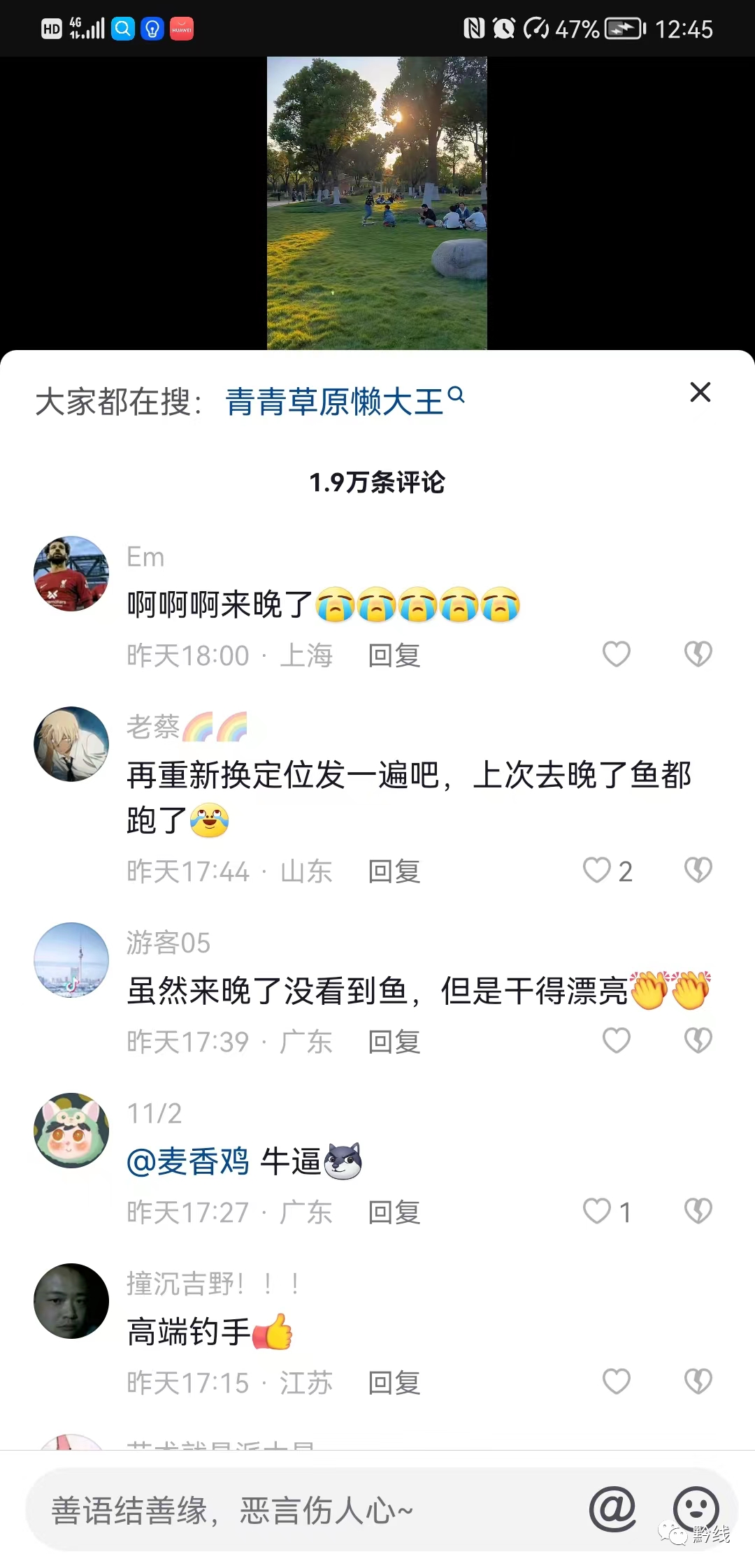Search the suggested term 青青草原懒大王
This screenshot has height=1568, width=755.
[x=344, y=401]
